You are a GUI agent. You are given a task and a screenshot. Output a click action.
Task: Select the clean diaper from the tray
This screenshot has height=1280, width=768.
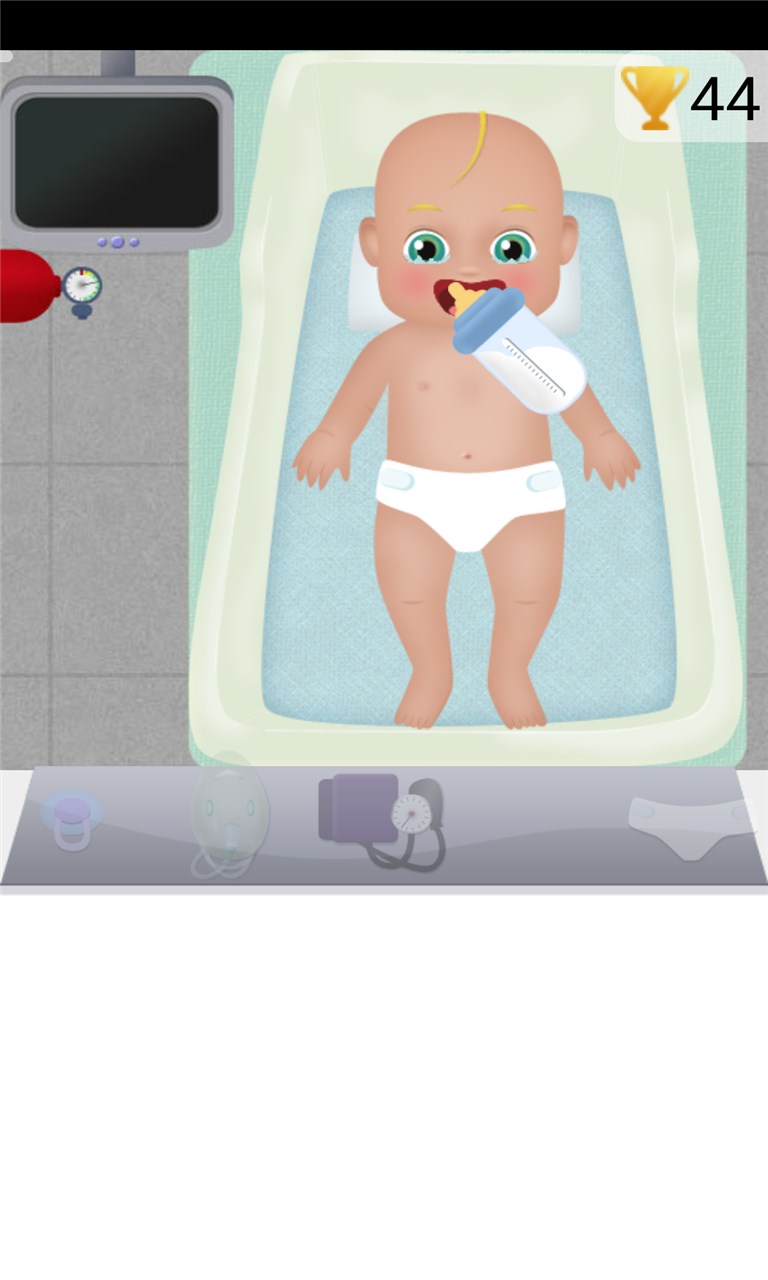[x=694, y=825]
